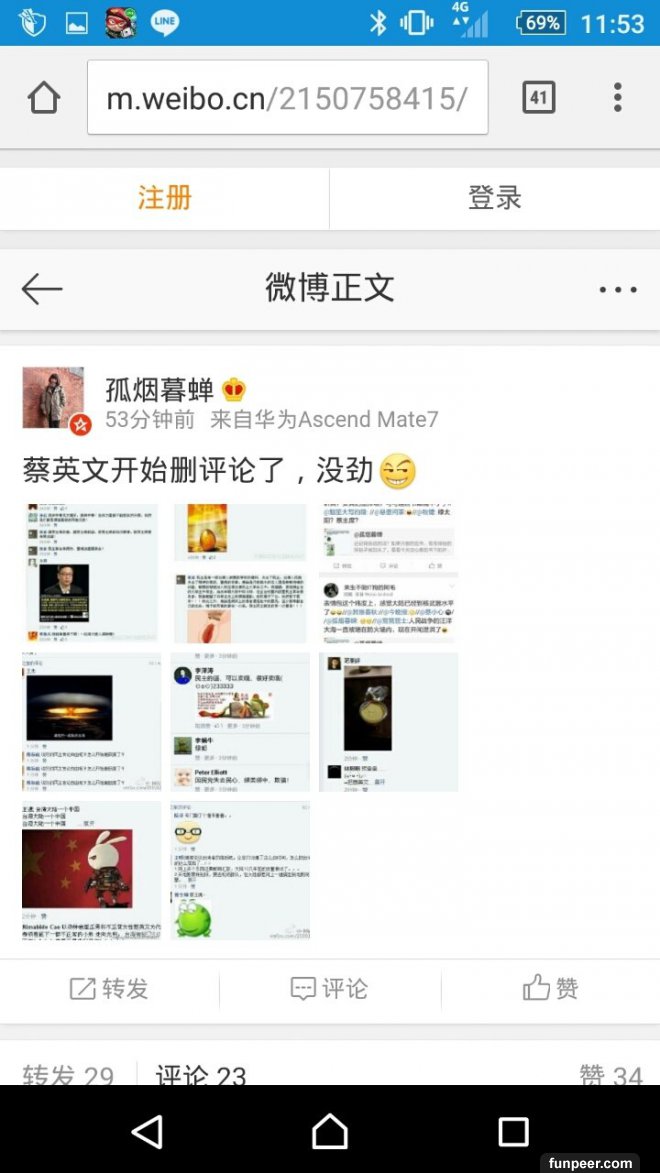Open the green frog image thumbnail
Screen dimensions: 660x1173
[x=240, y=870]
